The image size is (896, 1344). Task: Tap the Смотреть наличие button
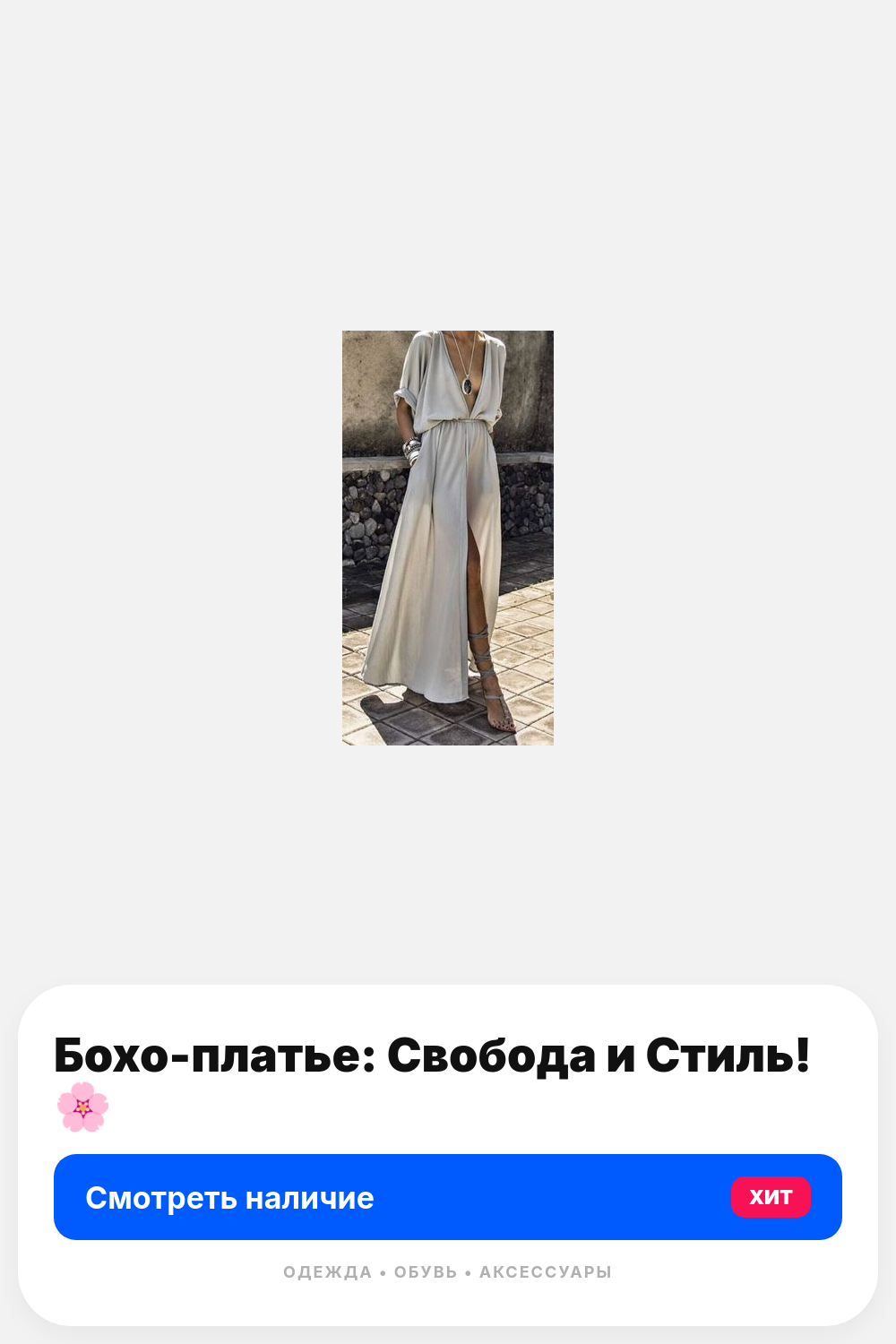448,1197
